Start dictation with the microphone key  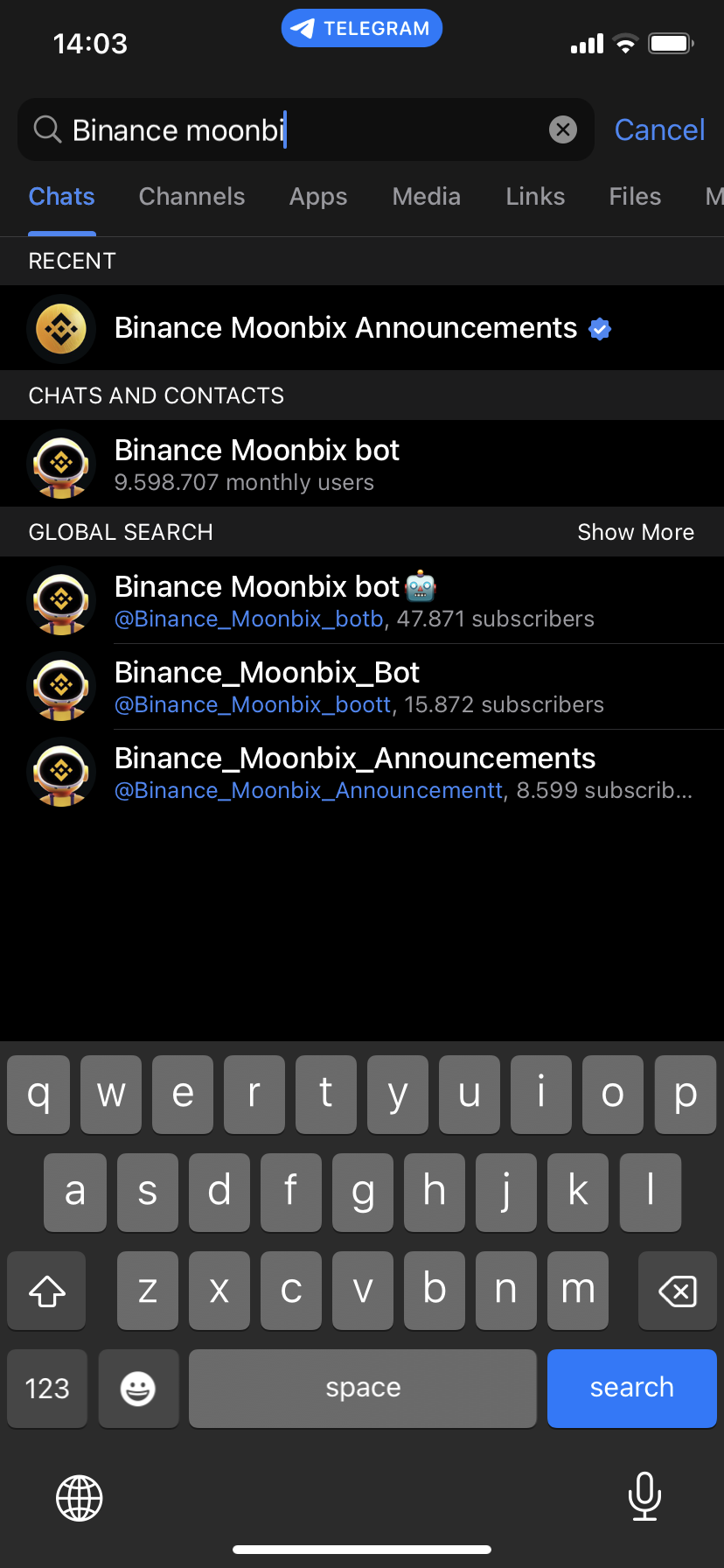tap(644, 1496)
